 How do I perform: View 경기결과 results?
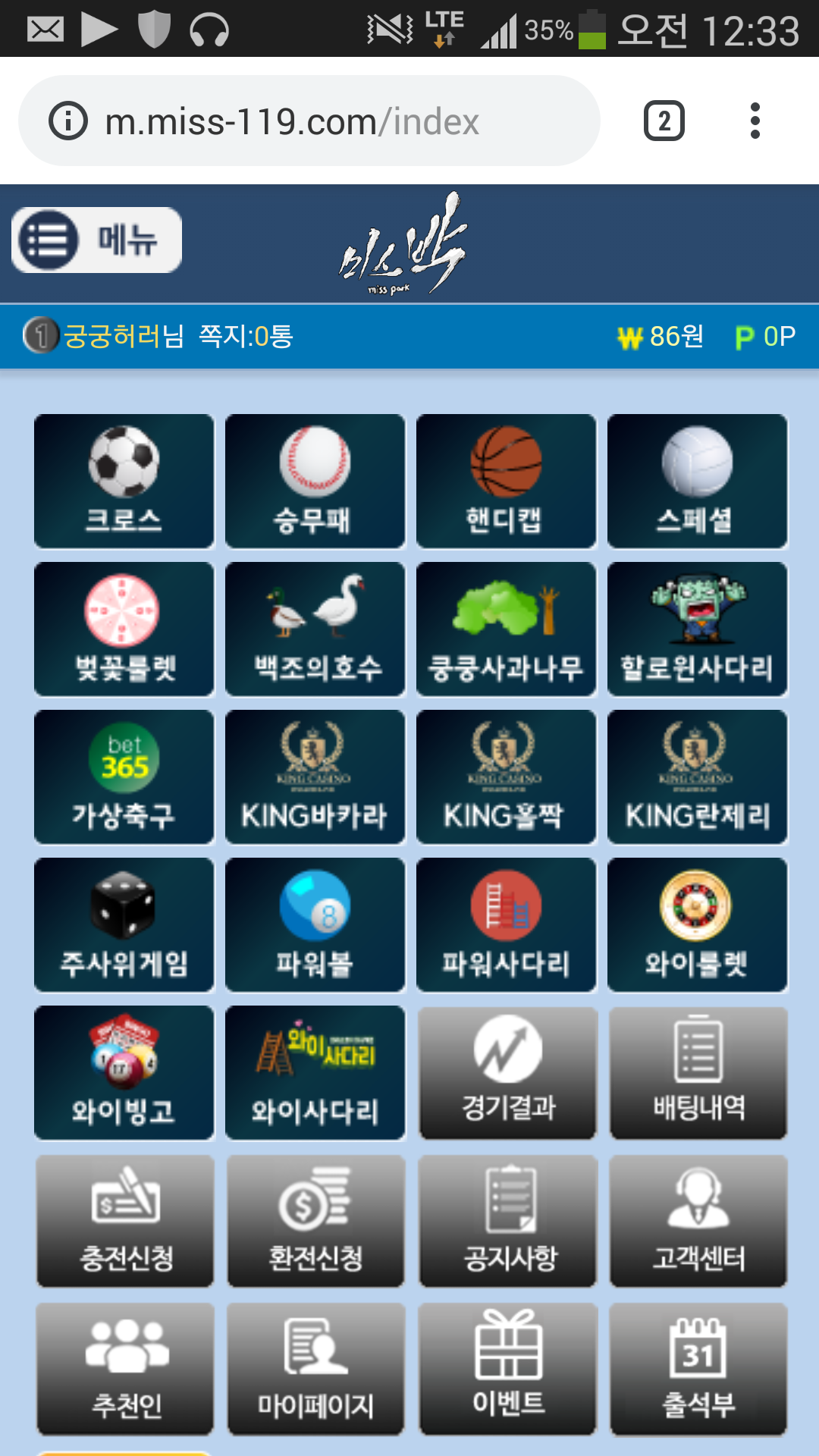(507, 1072)
